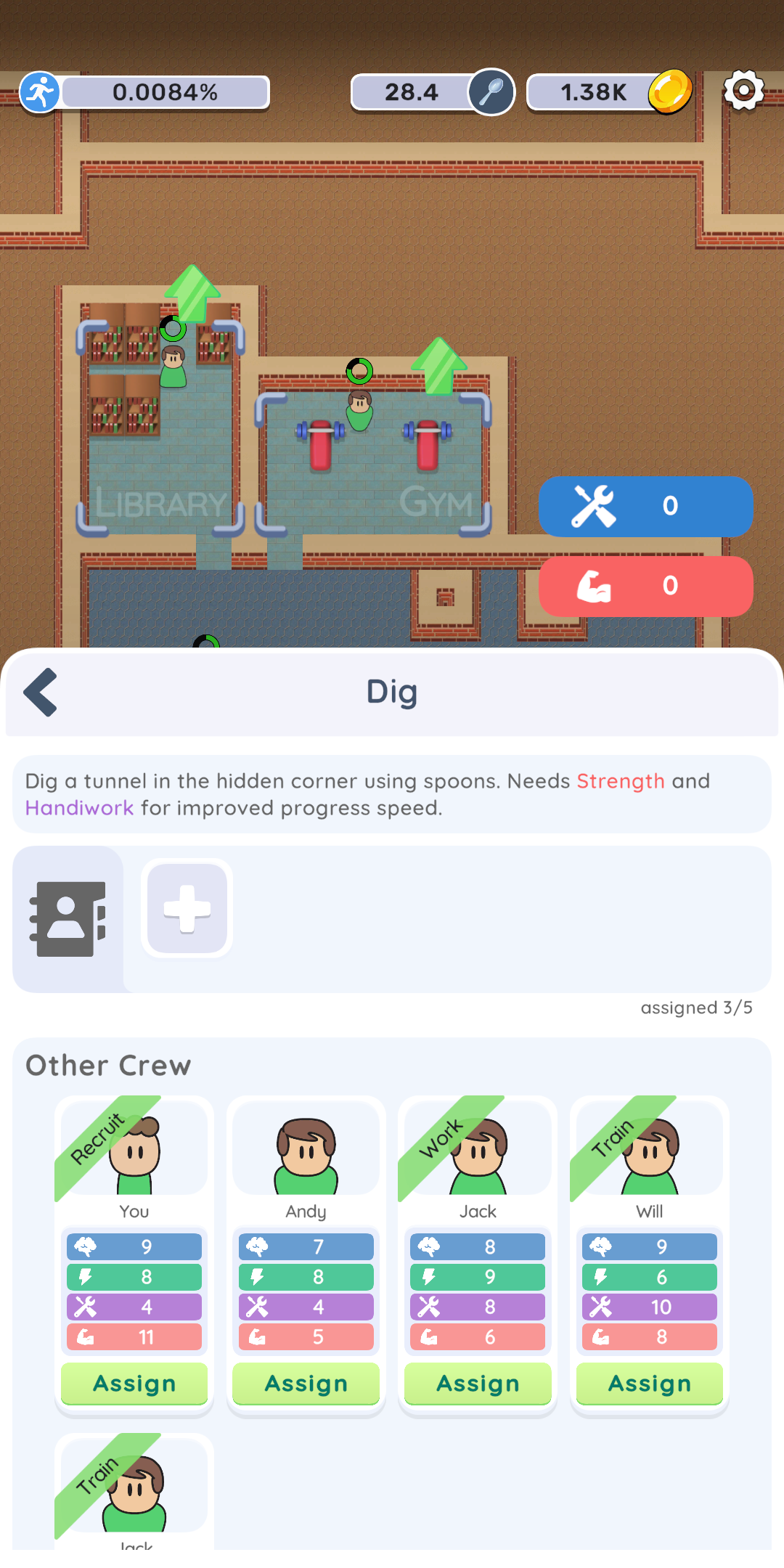Click the red Strength muscle badge
The image size is (784, 1568).
click(x=645, y=587)
